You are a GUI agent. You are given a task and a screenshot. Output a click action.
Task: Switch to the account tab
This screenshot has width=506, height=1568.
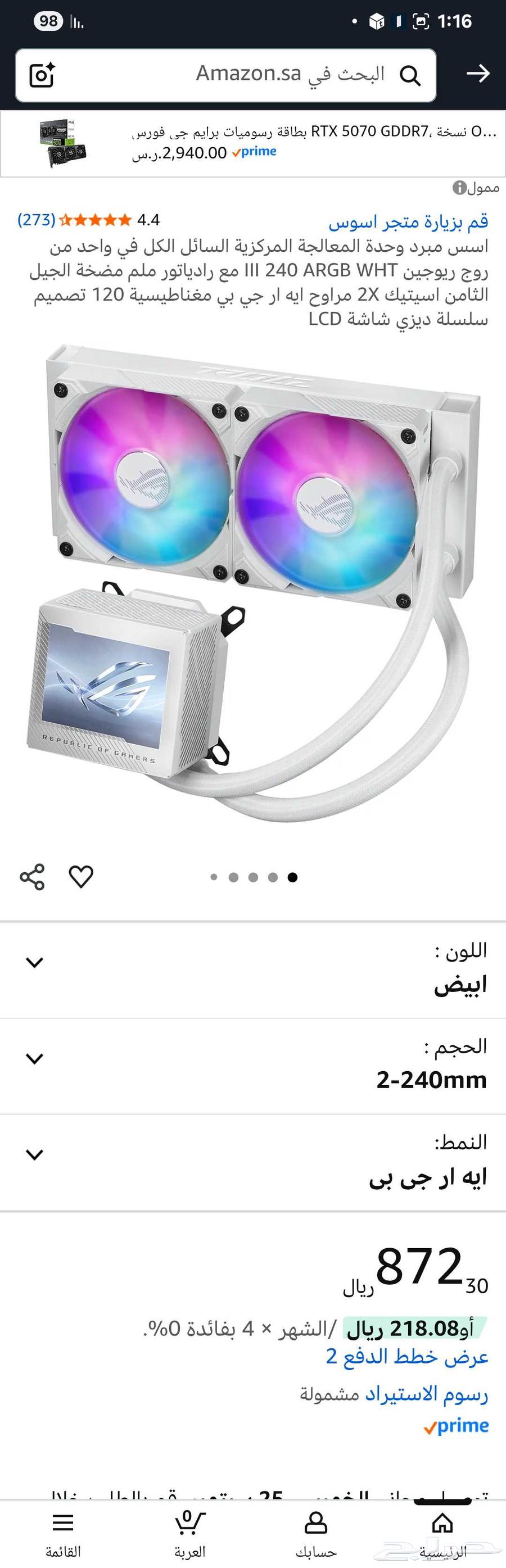tap(315, 1531)
